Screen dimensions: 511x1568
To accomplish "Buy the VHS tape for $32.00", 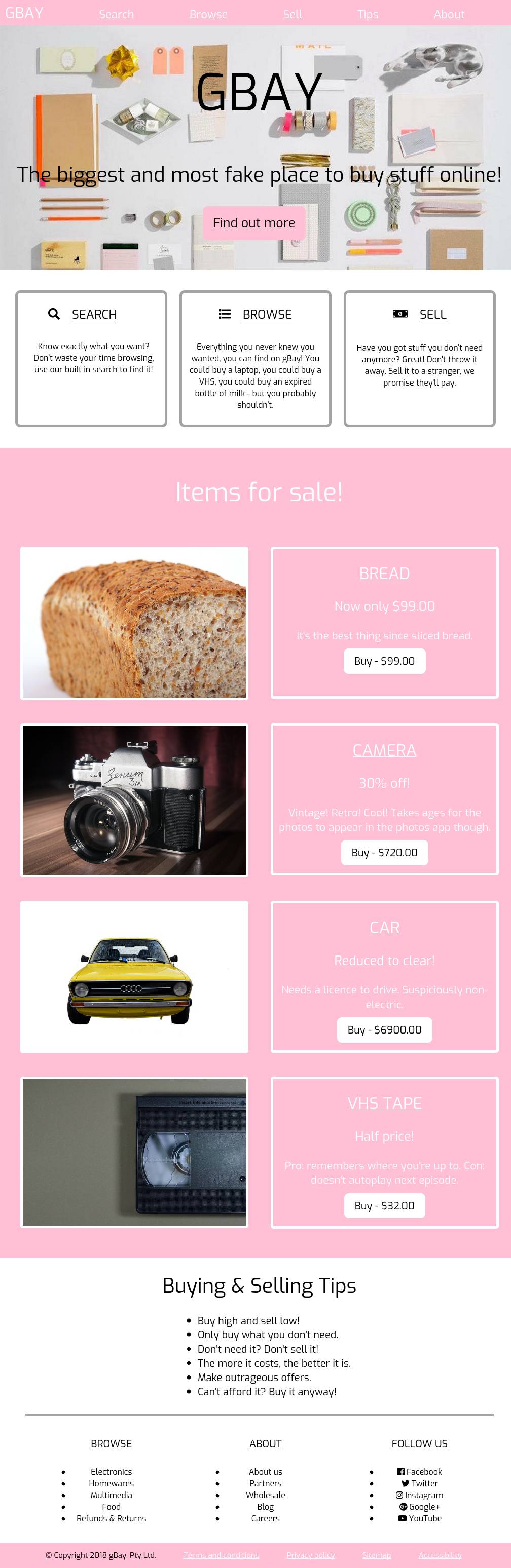I will pyautogui.click(x=384, y=1205).
